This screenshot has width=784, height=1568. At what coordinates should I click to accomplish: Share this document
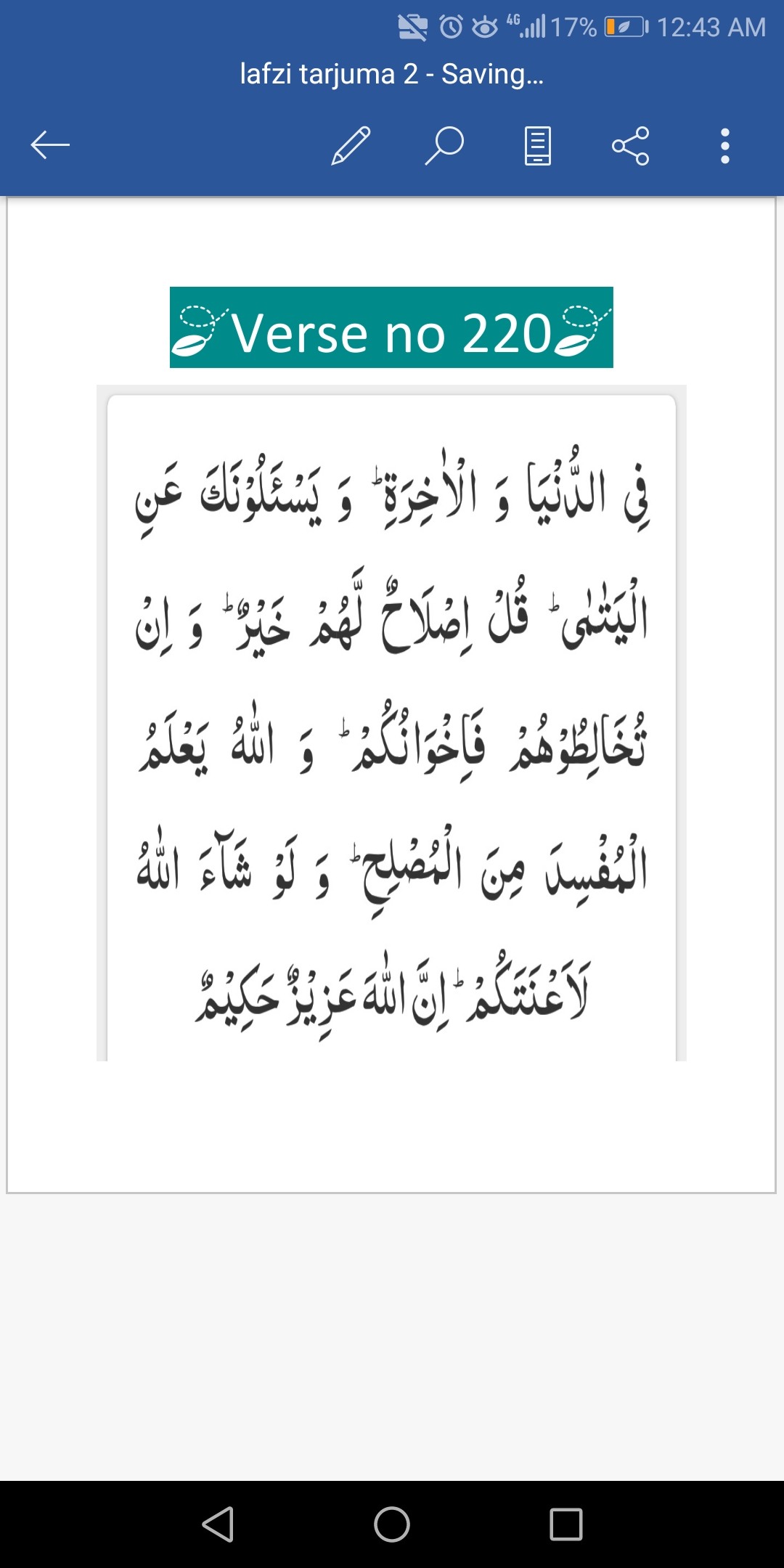pyautogui.click(x=631, y=146)
